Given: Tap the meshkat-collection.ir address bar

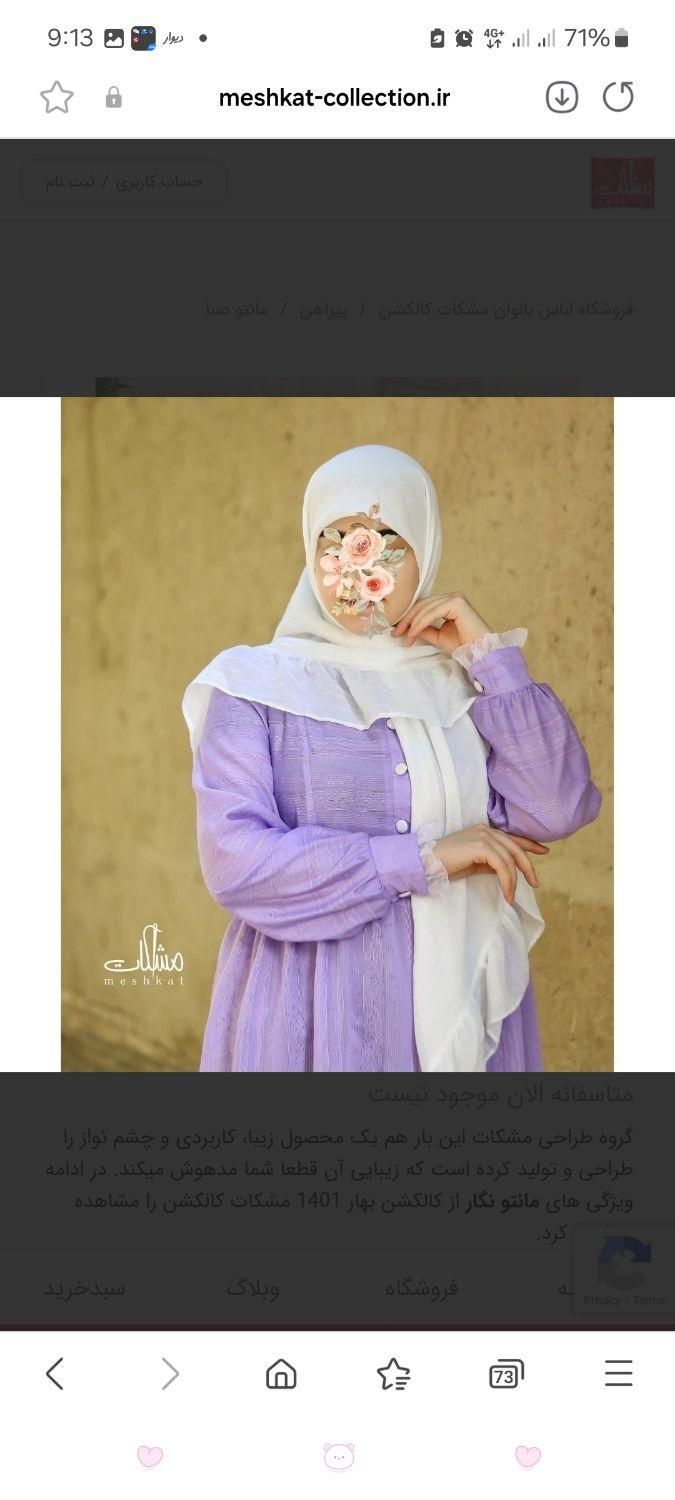Looking at the screenshot, I should click(x=334, y=97).
